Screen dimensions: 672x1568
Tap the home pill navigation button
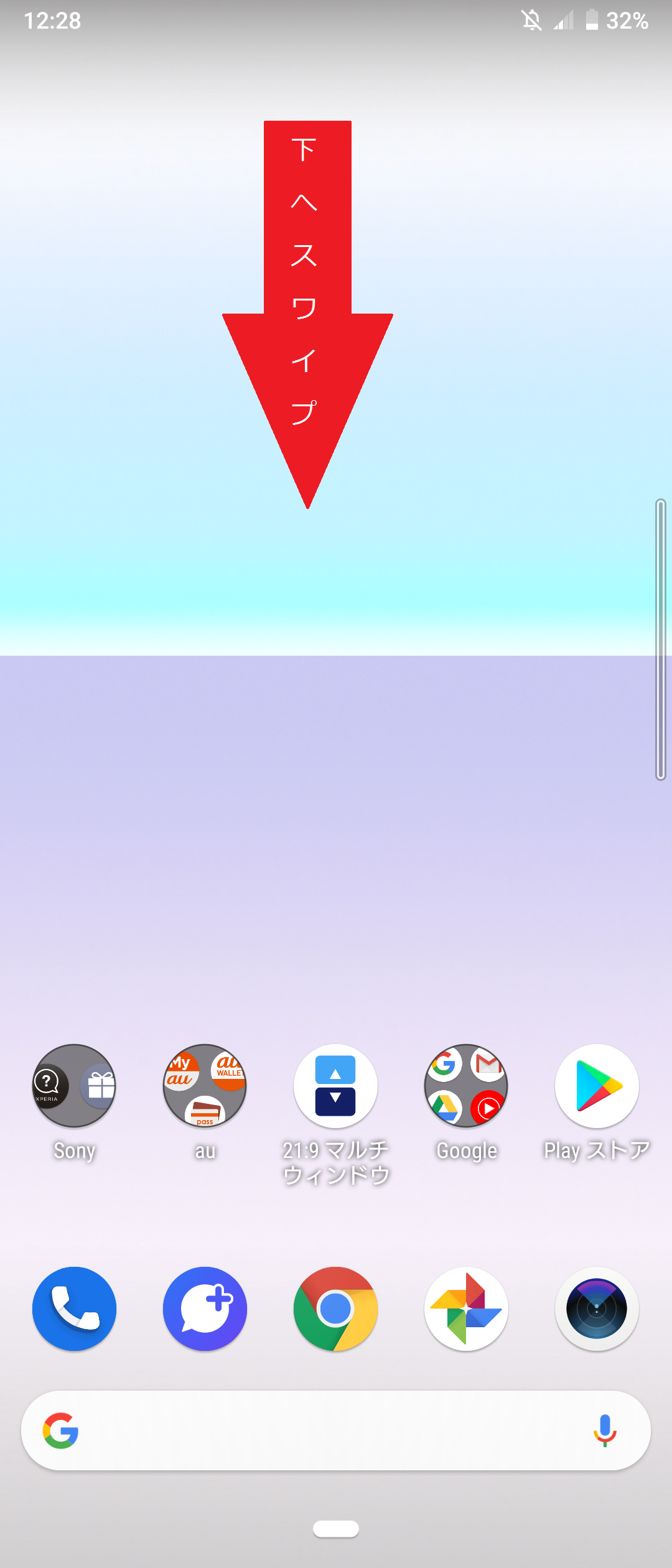pos(336,1529)
